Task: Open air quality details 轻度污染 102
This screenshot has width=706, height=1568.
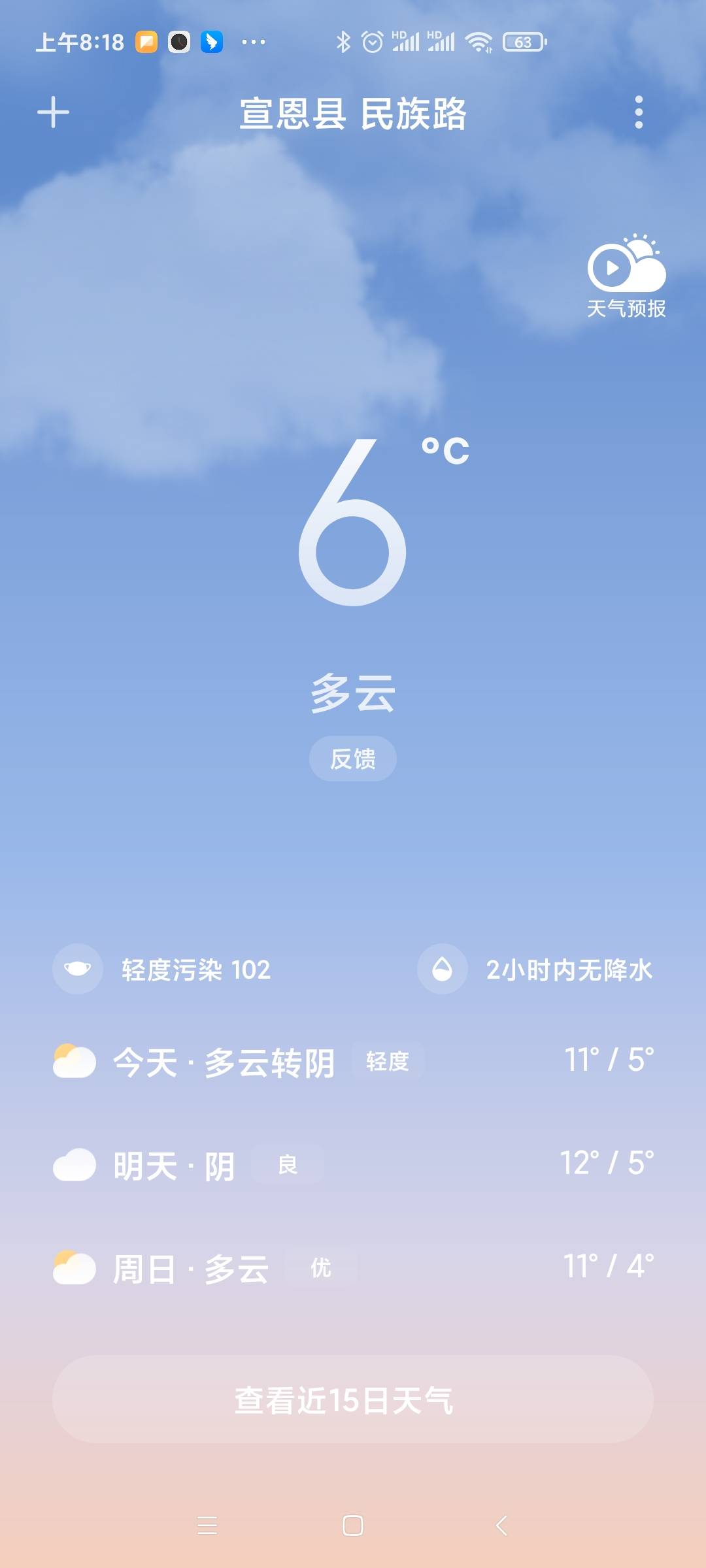Action: coord(163,970)
